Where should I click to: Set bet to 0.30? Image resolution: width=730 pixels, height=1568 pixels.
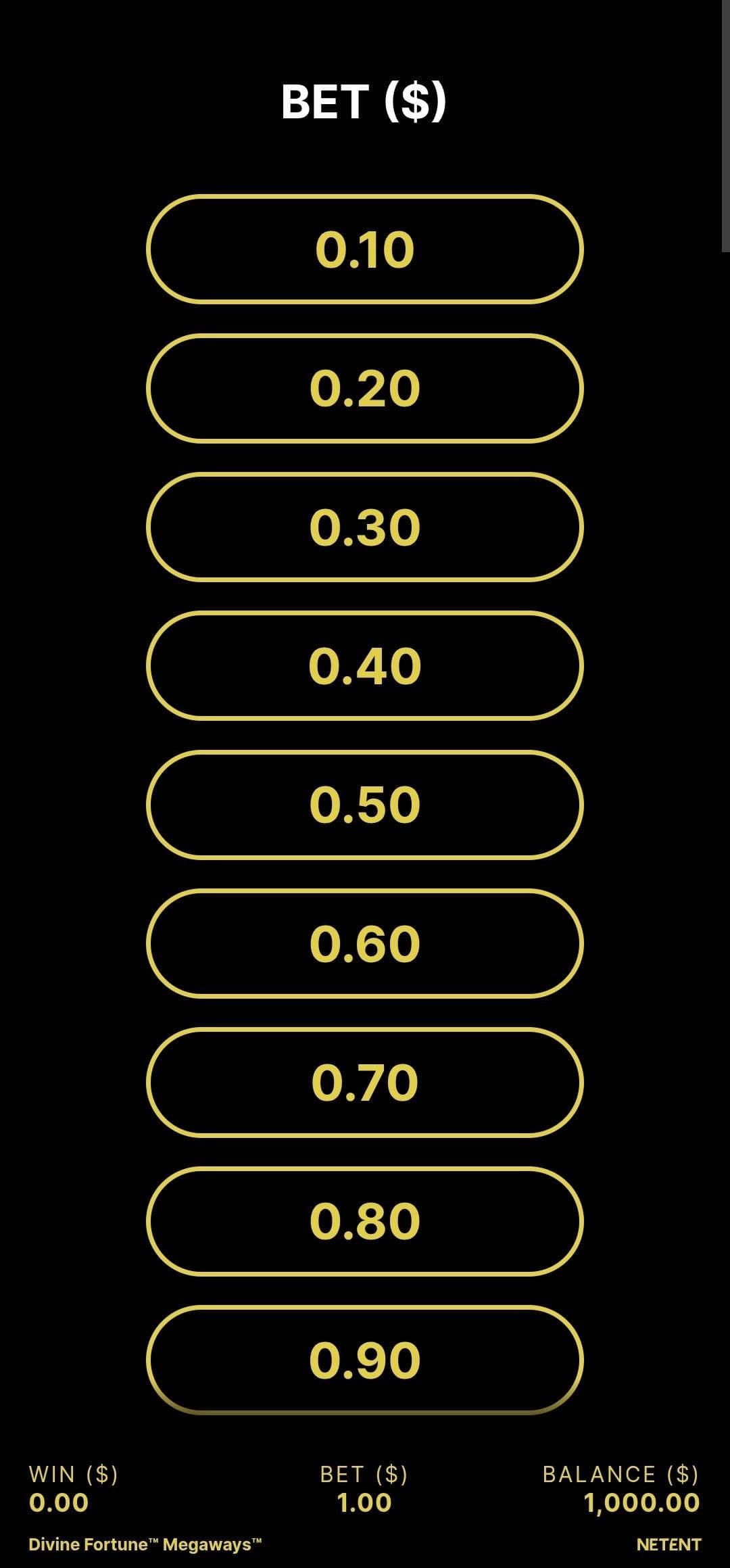pyautogui.click(x=364, y=527)
